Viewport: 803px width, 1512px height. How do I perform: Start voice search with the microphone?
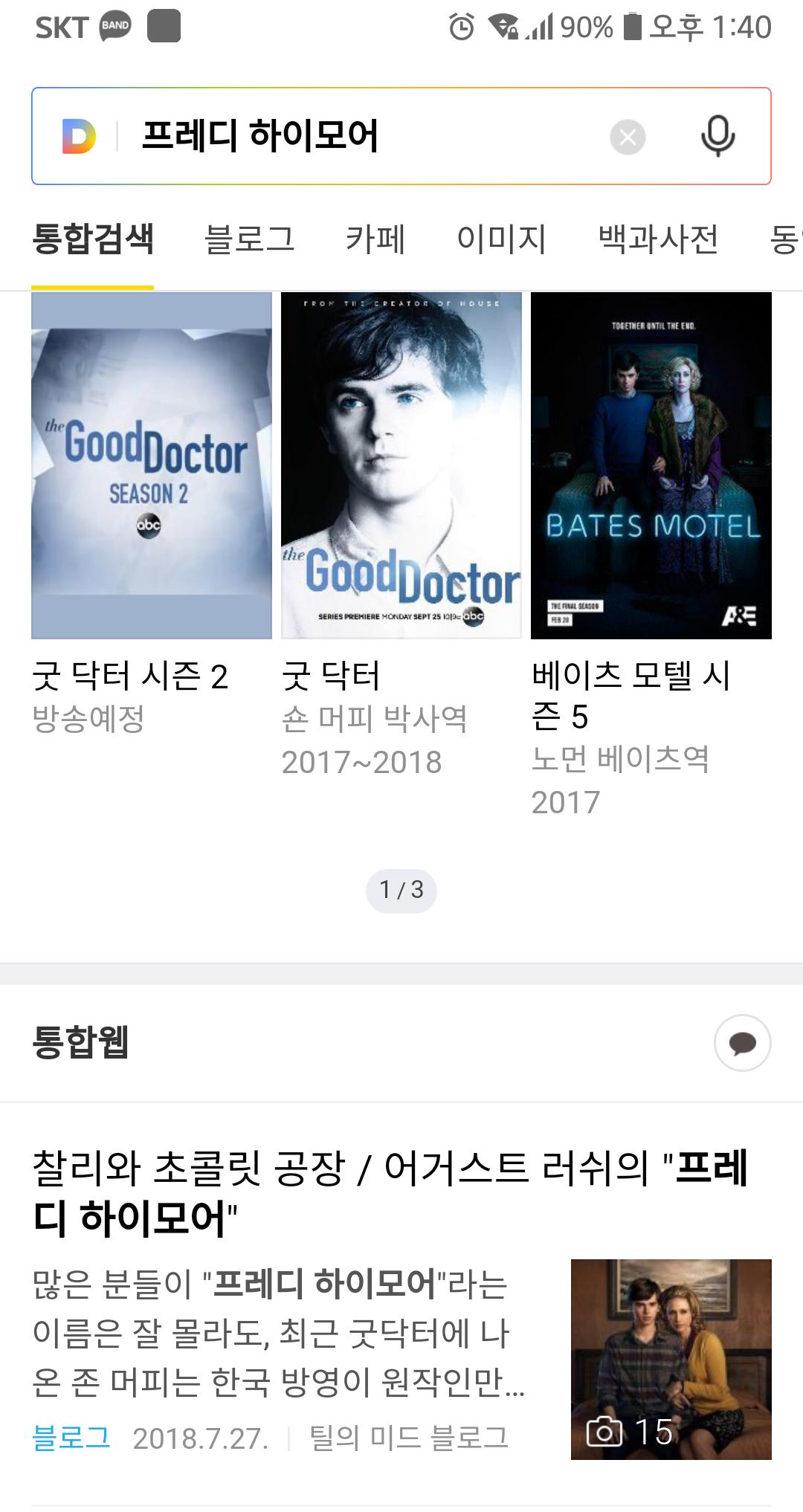click(x=717, y=136)
